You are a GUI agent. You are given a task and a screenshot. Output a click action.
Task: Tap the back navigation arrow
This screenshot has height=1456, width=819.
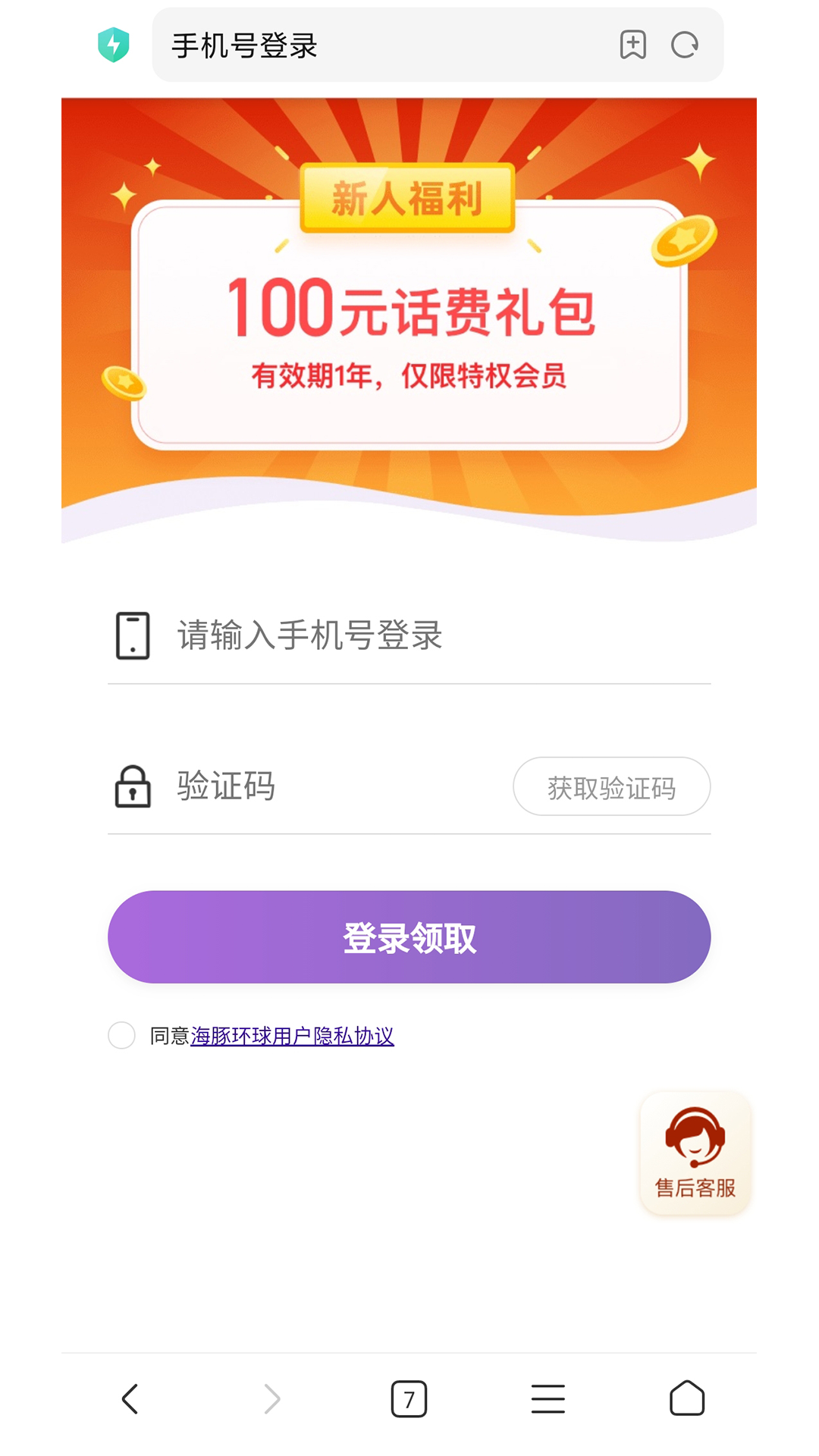pyautogui.click(x=129, y=1399)
